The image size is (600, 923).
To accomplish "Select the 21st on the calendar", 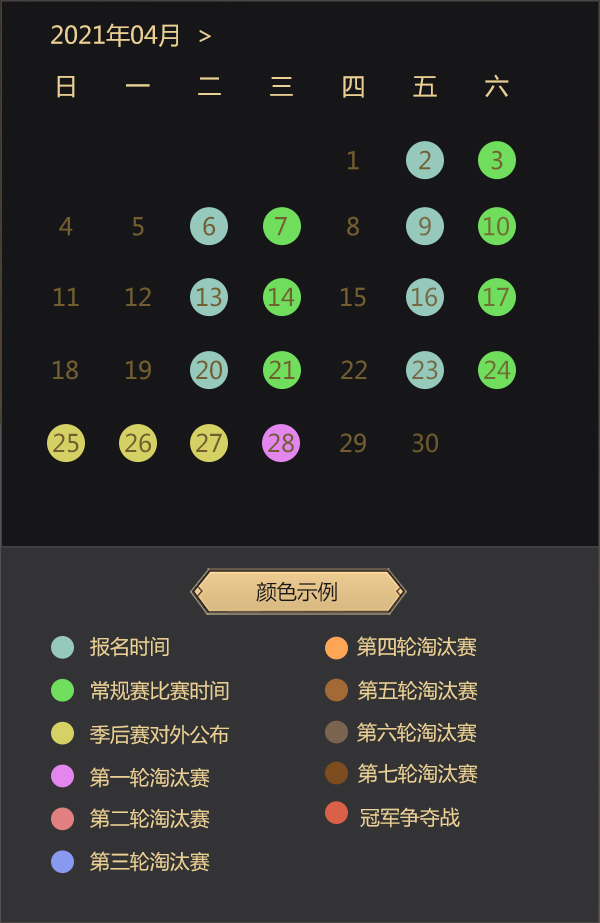I will 282,370.
